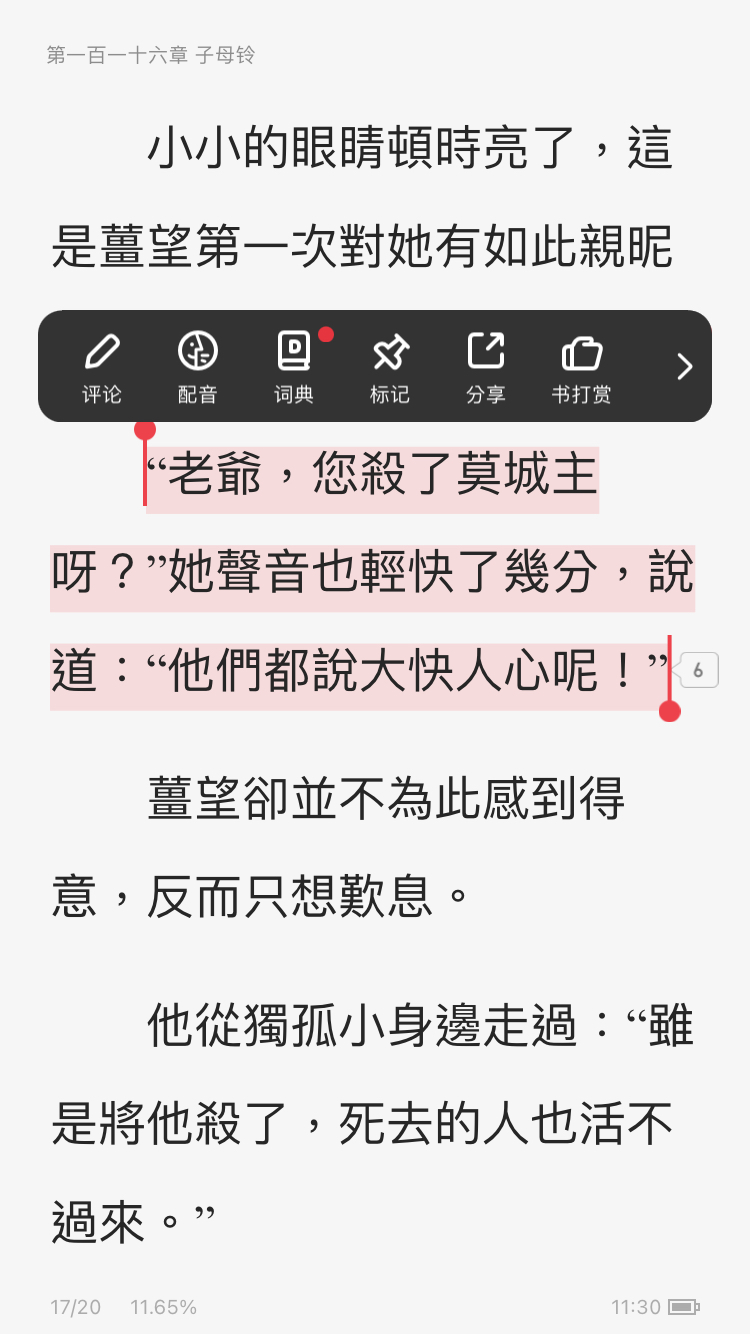Tap 评论 to comment on selected text
Screen dimensions: 750x1334
(x=101, y=368)
